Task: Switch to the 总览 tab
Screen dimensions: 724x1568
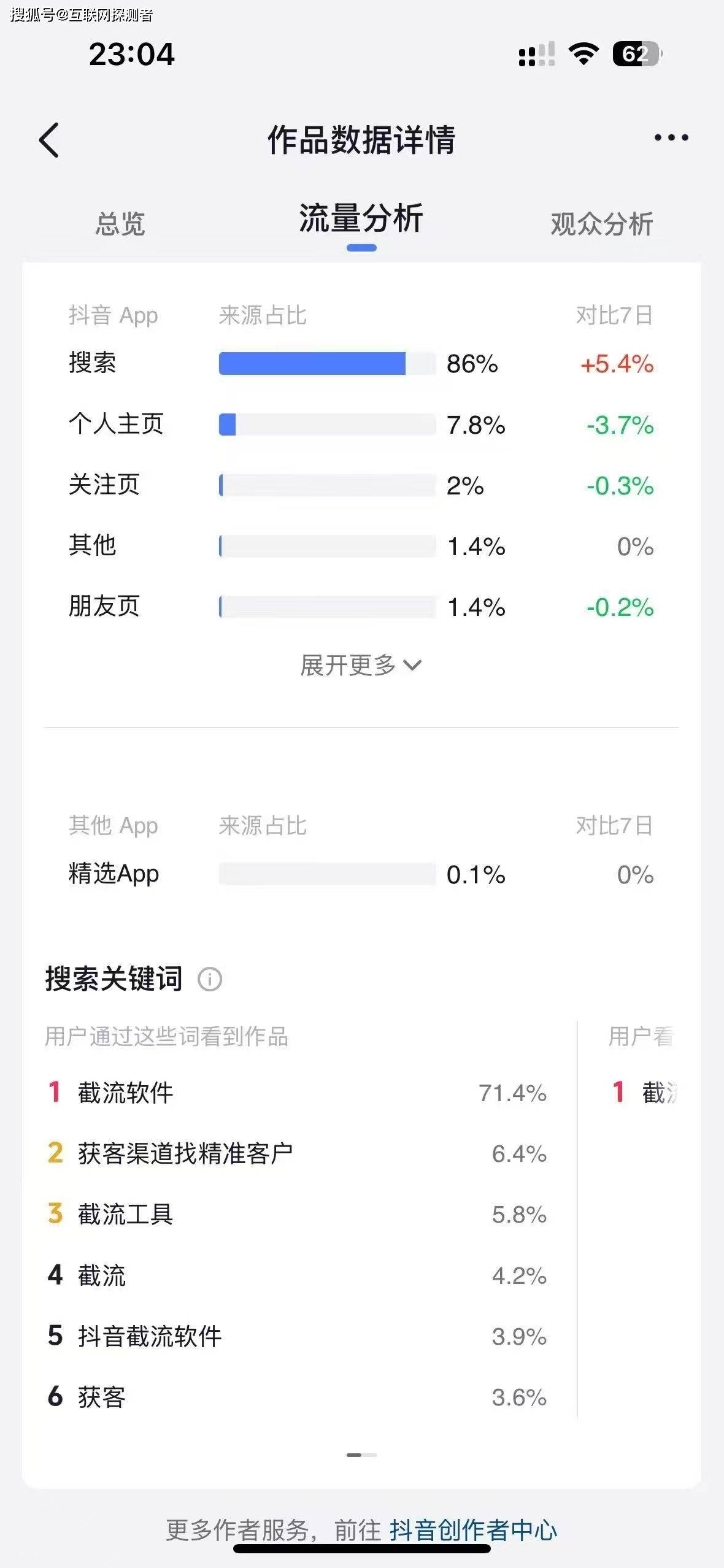Action: click(120, 223)
